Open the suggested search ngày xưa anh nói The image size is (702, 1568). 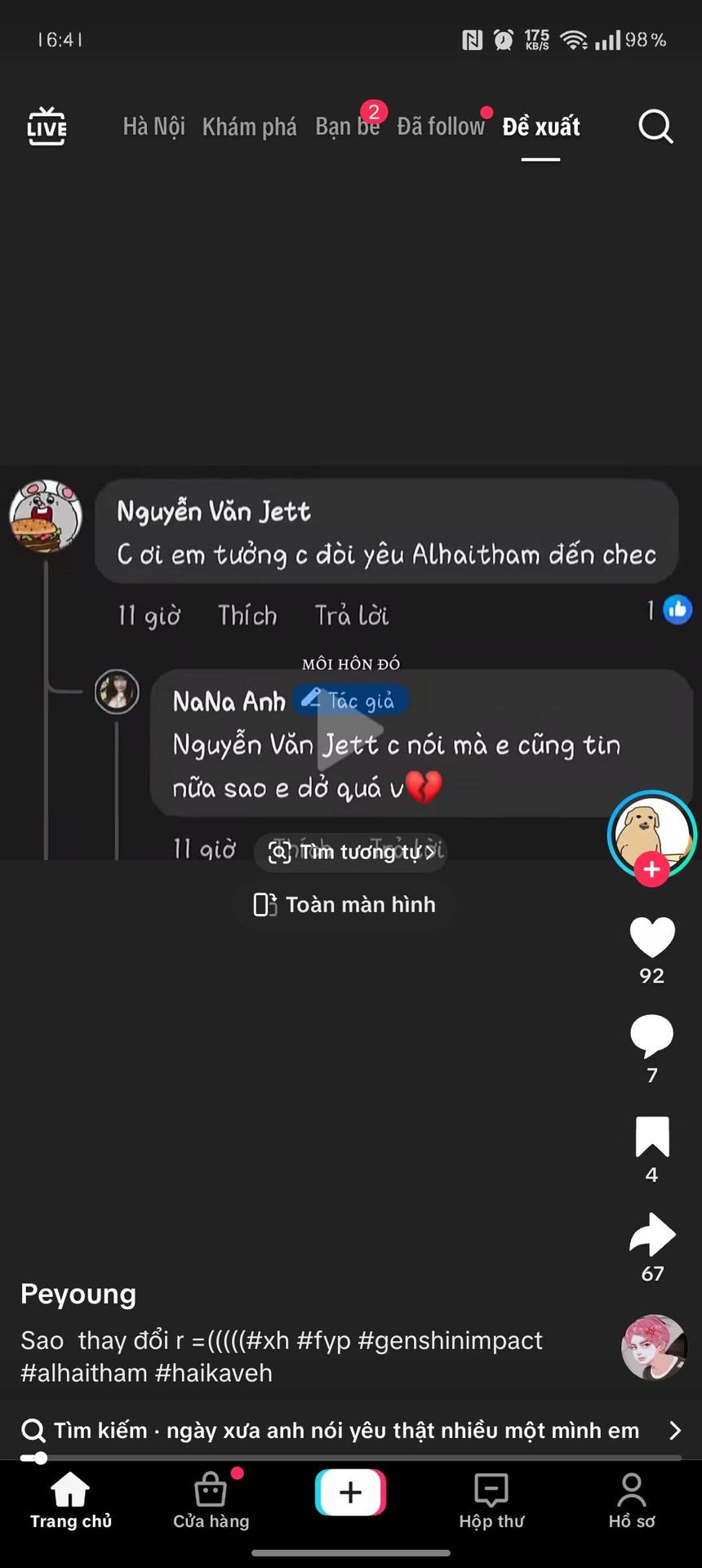click(347, 1430)
